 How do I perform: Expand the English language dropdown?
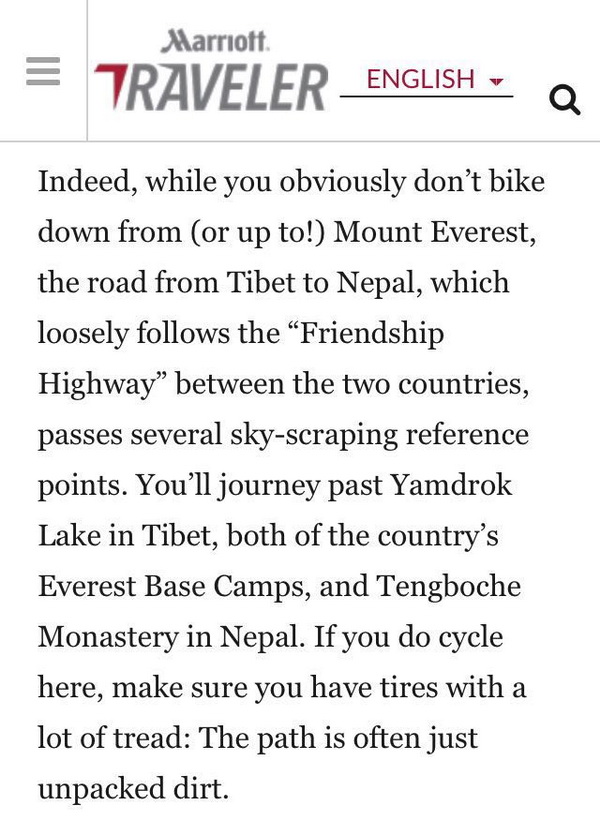point(432,79)
